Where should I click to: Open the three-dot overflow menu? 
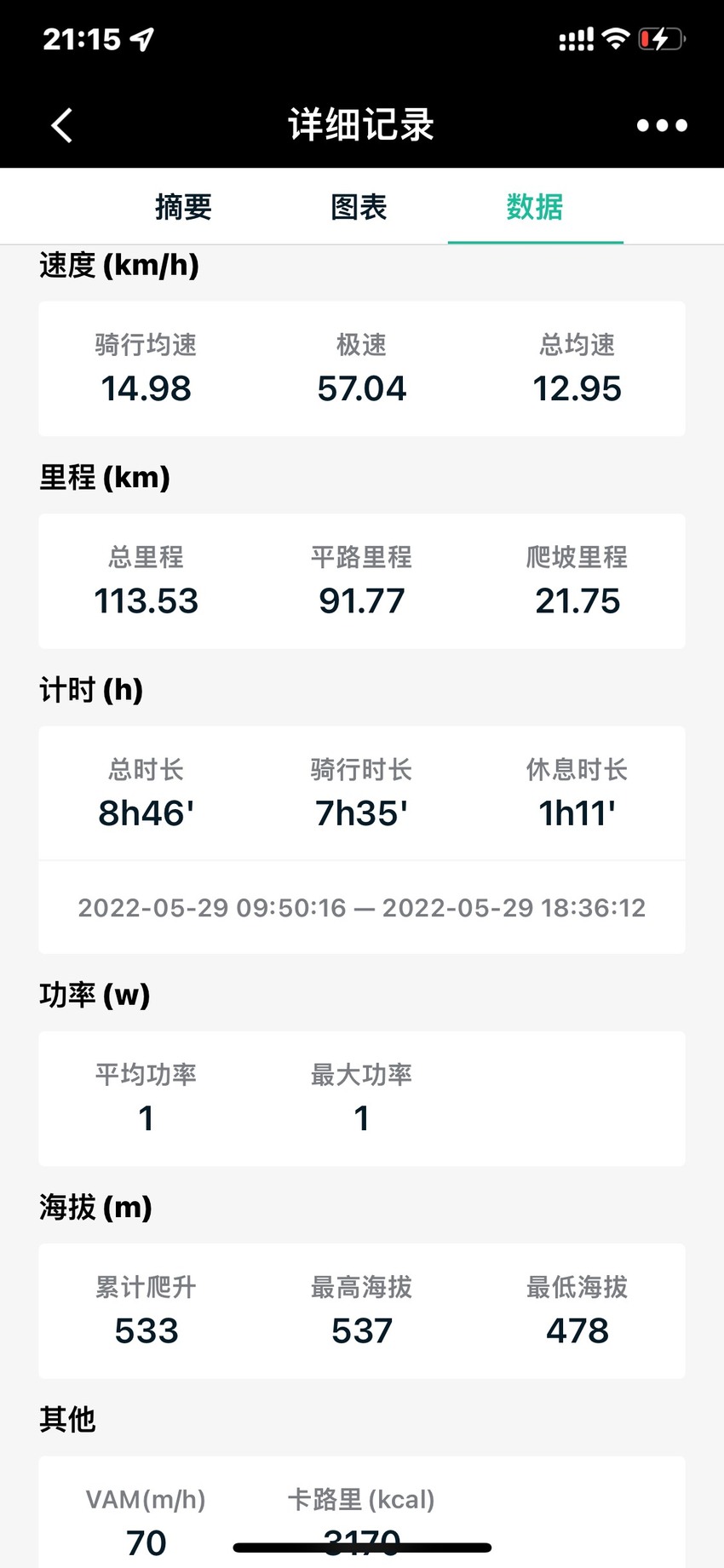[x=662, y=125]
